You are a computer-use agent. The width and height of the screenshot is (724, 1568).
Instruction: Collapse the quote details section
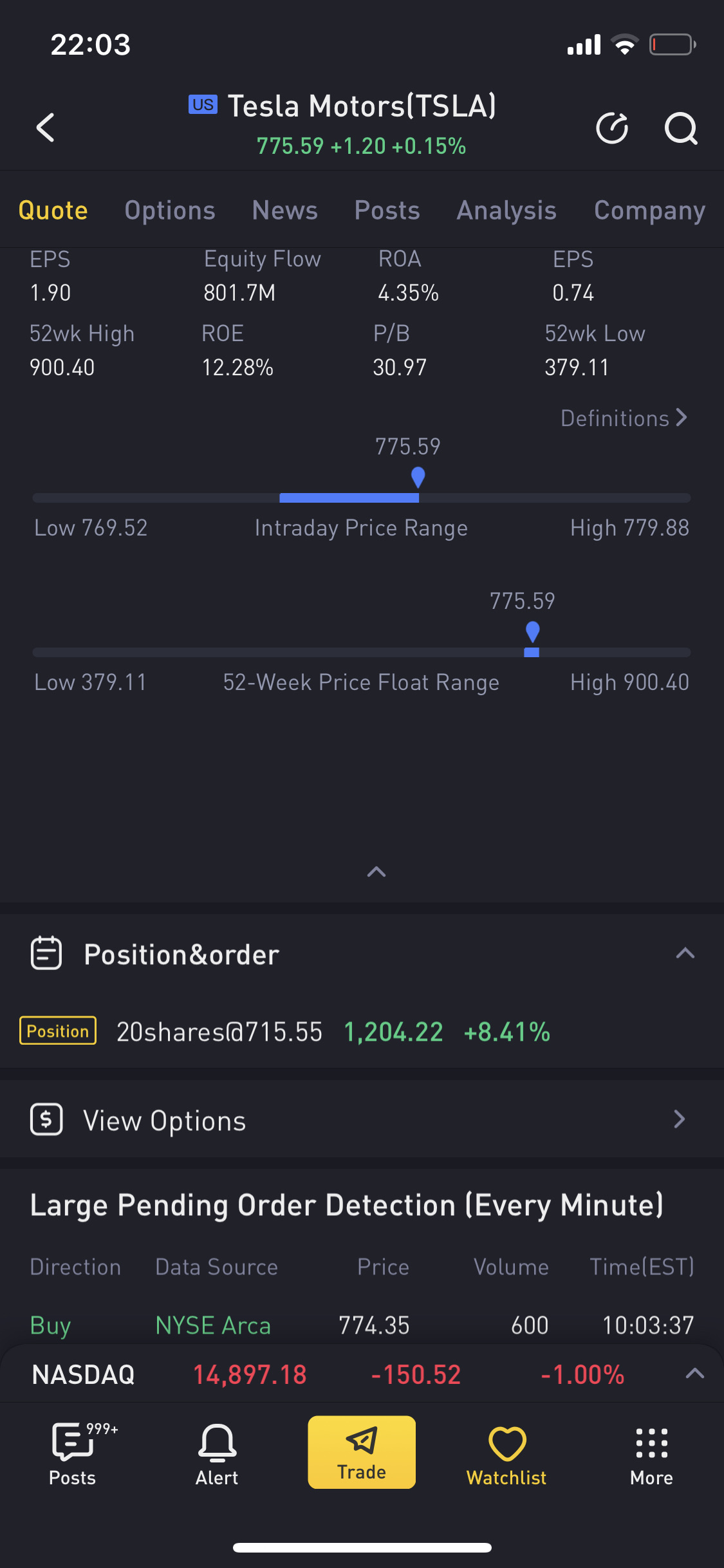(x=376, y=872)
